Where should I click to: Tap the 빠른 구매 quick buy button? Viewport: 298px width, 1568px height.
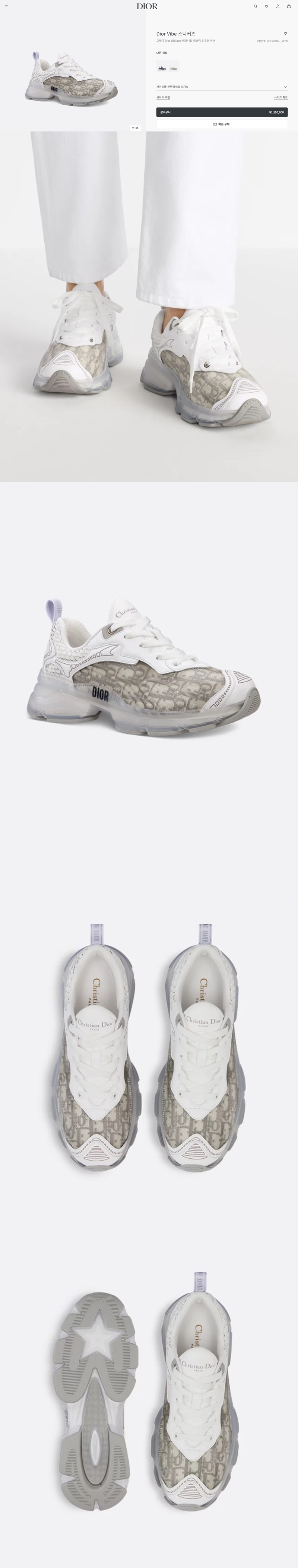pyautogui.click(x=221, y=124)
